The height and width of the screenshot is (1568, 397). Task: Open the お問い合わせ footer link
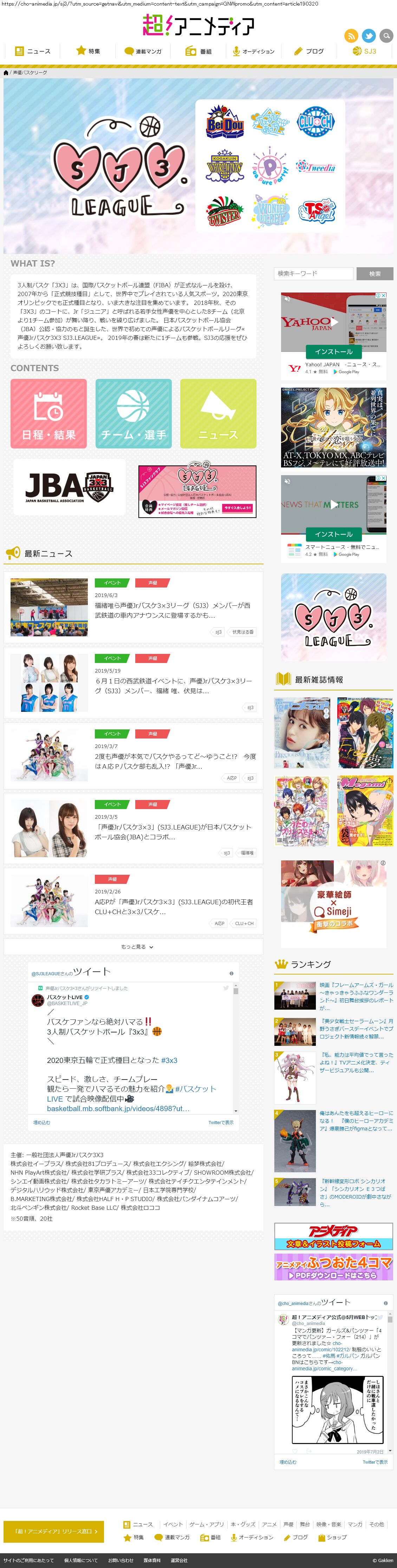click(x=121, y=1560)
